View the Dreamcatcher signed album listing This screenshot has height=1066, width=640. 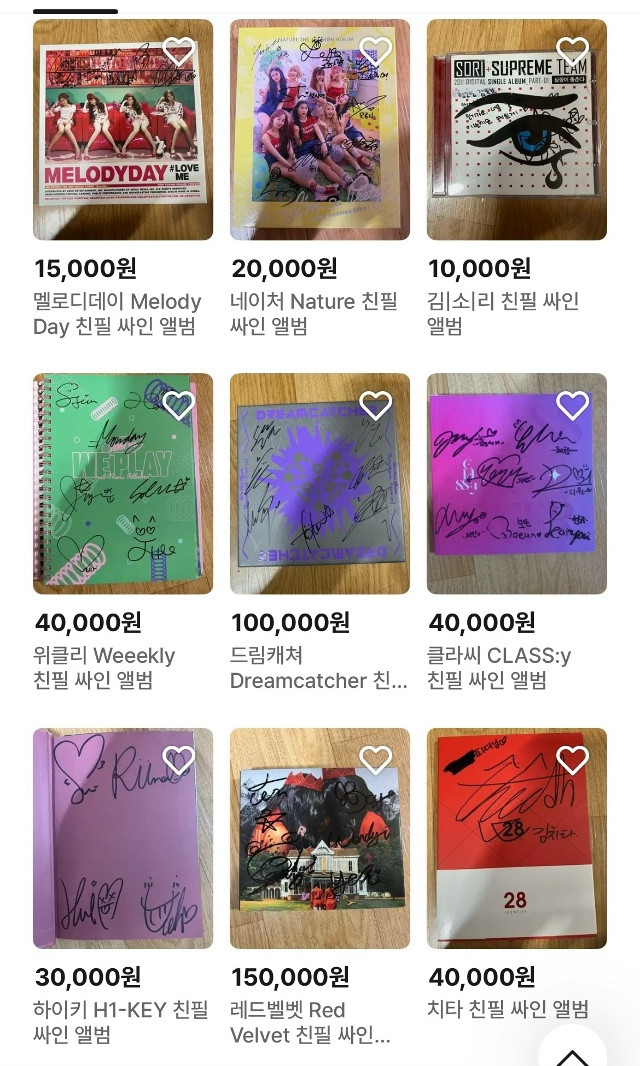click(319, 484)
